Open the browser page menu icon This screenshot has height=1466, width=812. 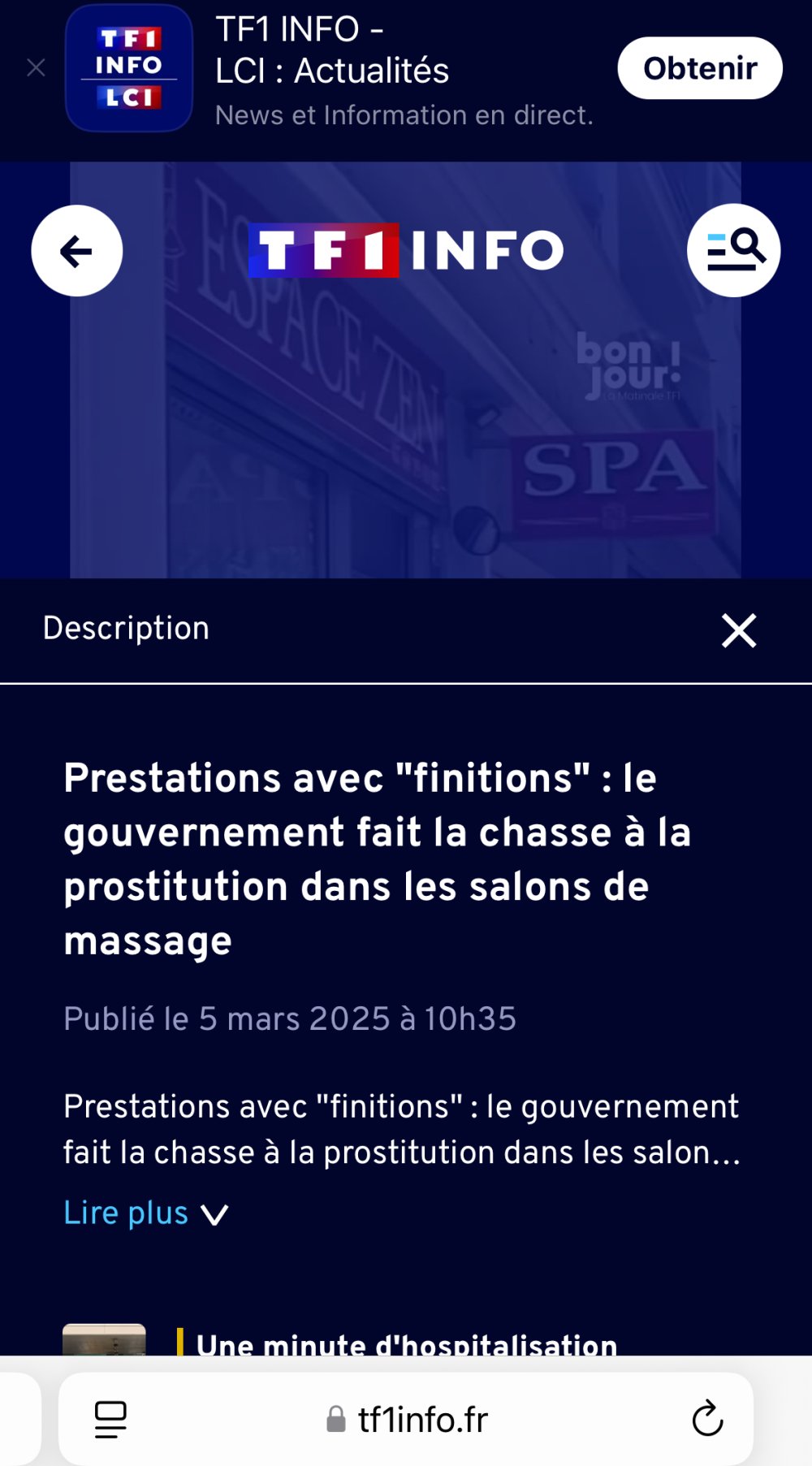tap(110, 1419)
